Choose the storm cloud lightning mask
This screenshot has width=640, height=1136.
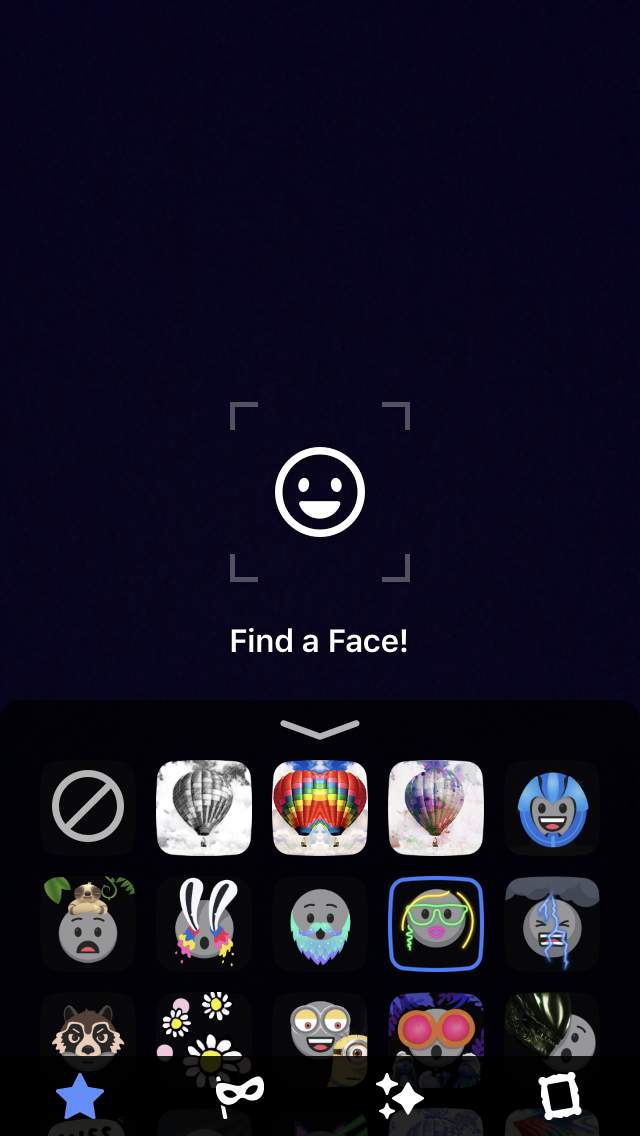tap(552, 923)
